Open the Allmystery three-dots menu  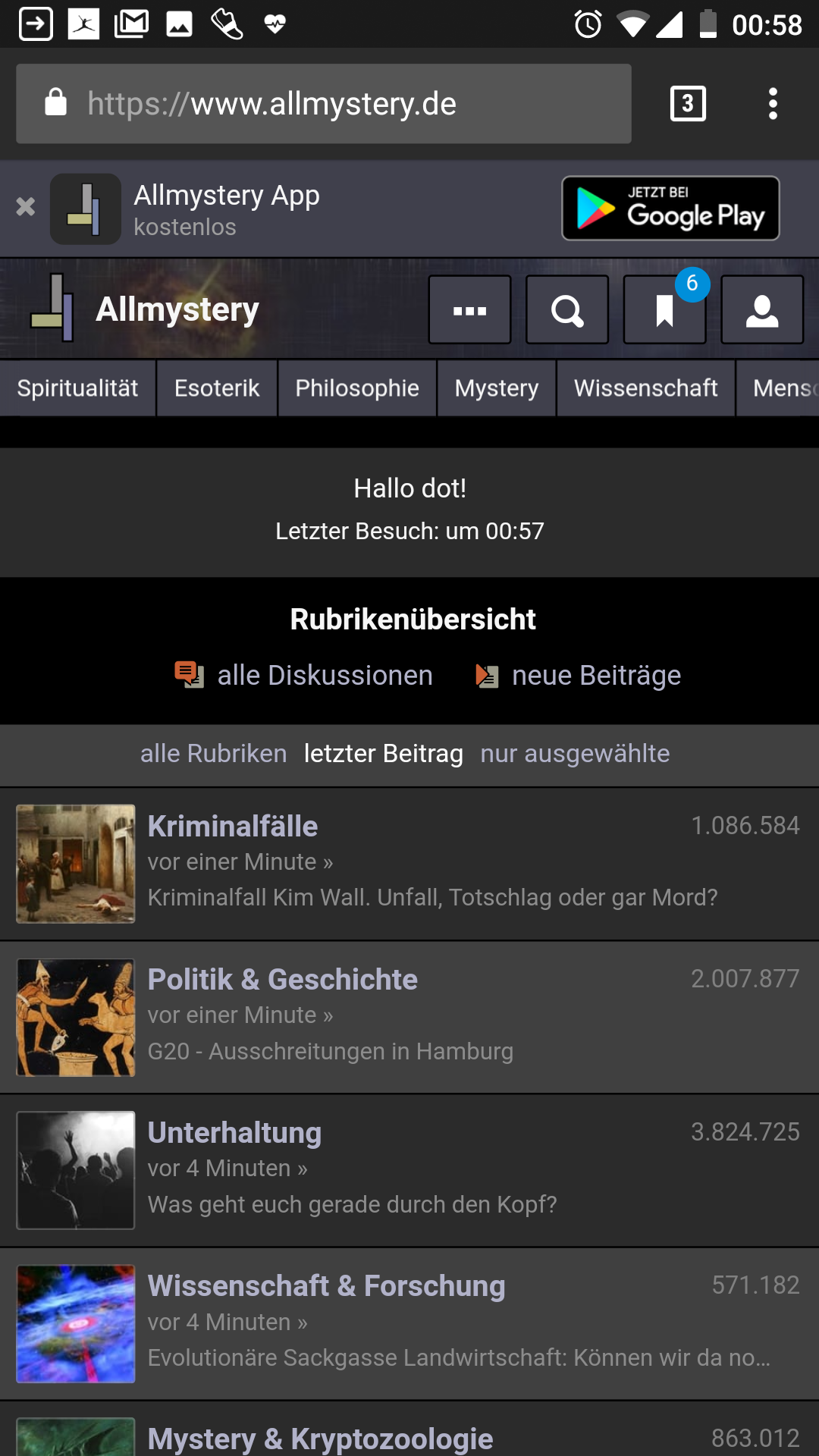[469, 310]
